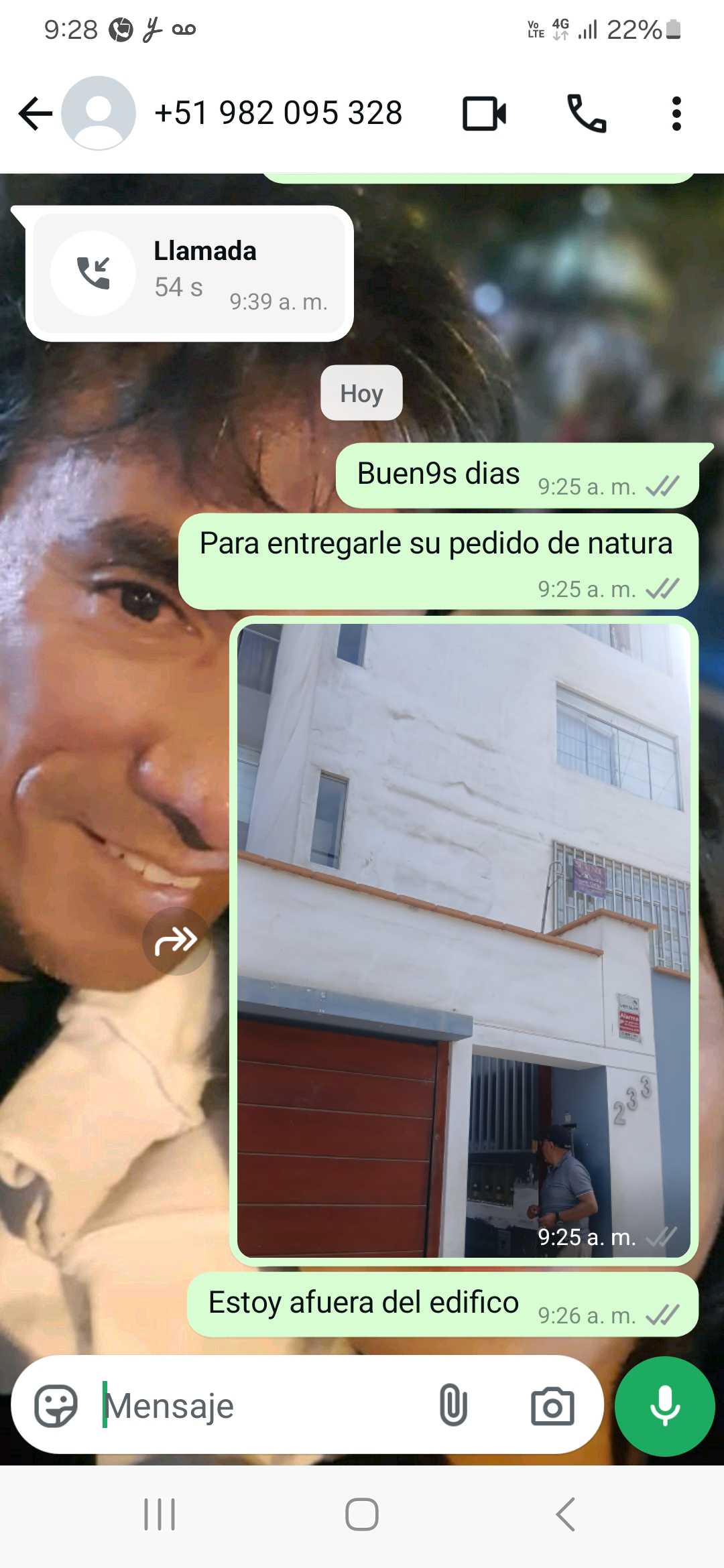Image resolution: width=724 pixels, height=1568 pixels.
Task: Open the overflow menu
Action: click(x=676, y=113)
